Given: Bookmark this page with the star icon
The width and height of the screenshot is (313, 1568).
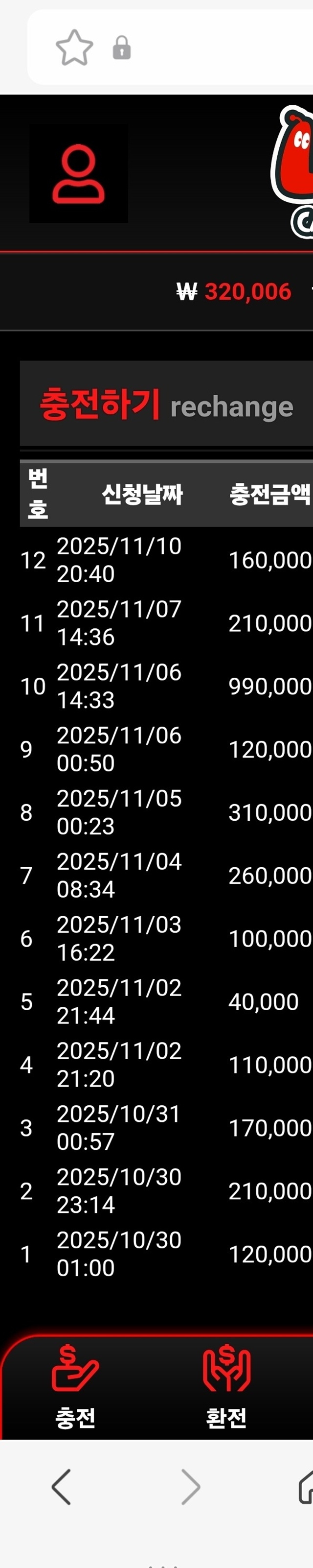Looking at the screenshot, I should [x=74, y=48].
